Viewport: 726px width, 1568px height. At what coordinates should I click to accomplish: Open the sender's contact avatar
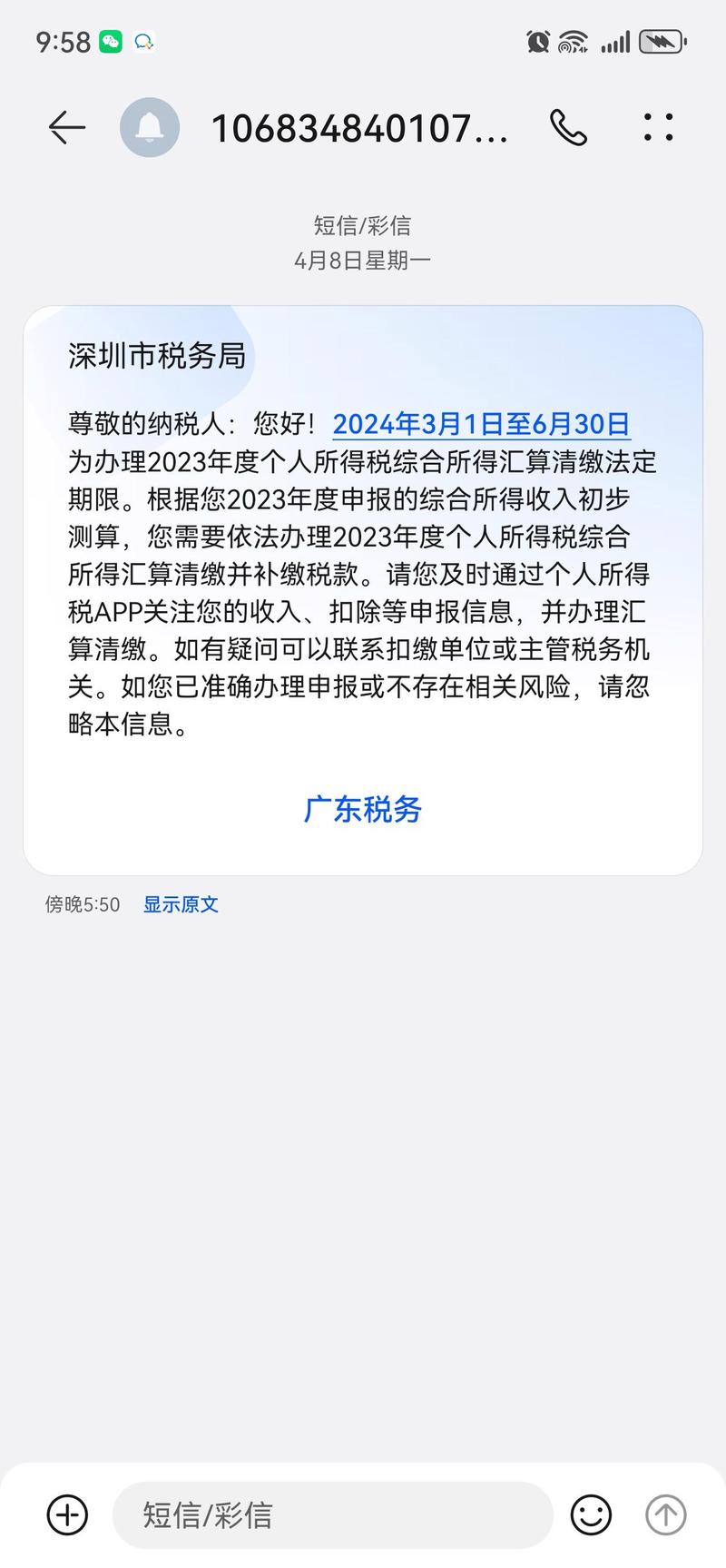(150, 128)
